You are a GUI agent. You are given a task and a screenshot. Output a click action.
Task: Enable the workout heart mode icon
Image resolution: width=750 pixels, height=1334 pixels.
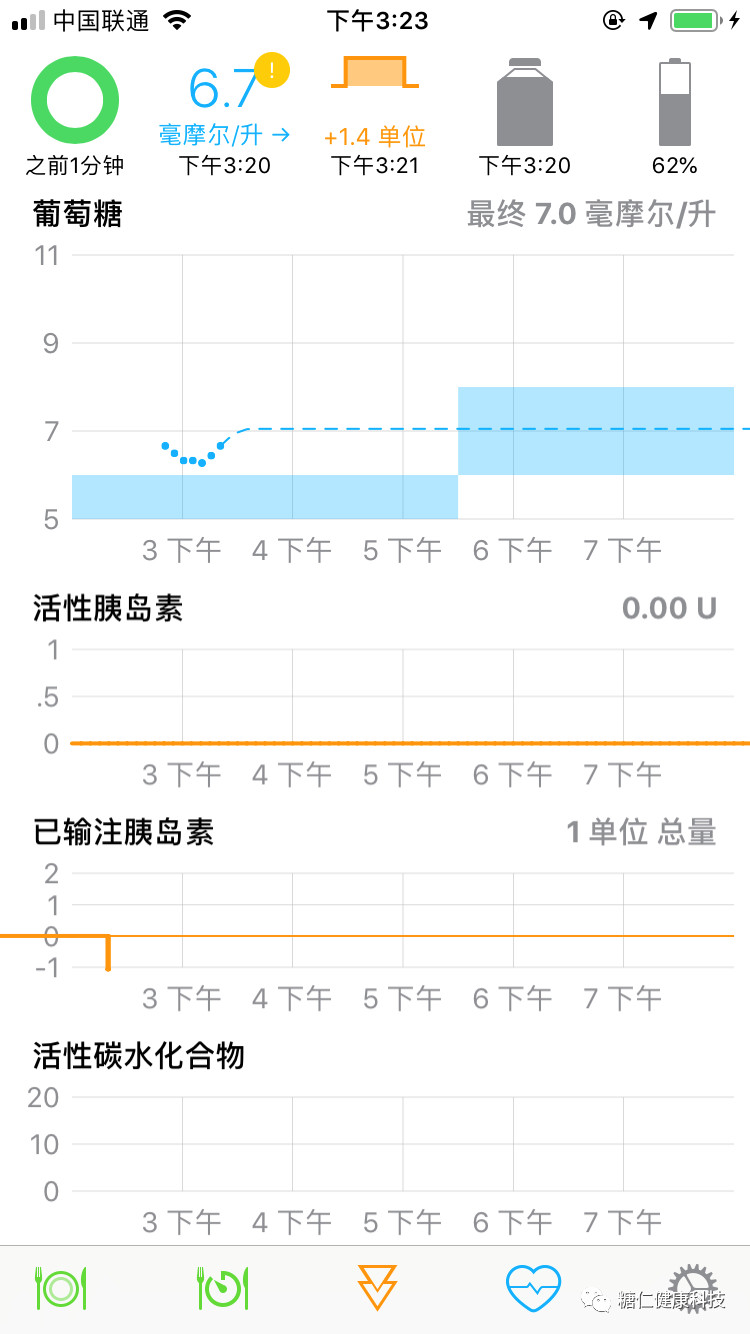(534, 1288)
